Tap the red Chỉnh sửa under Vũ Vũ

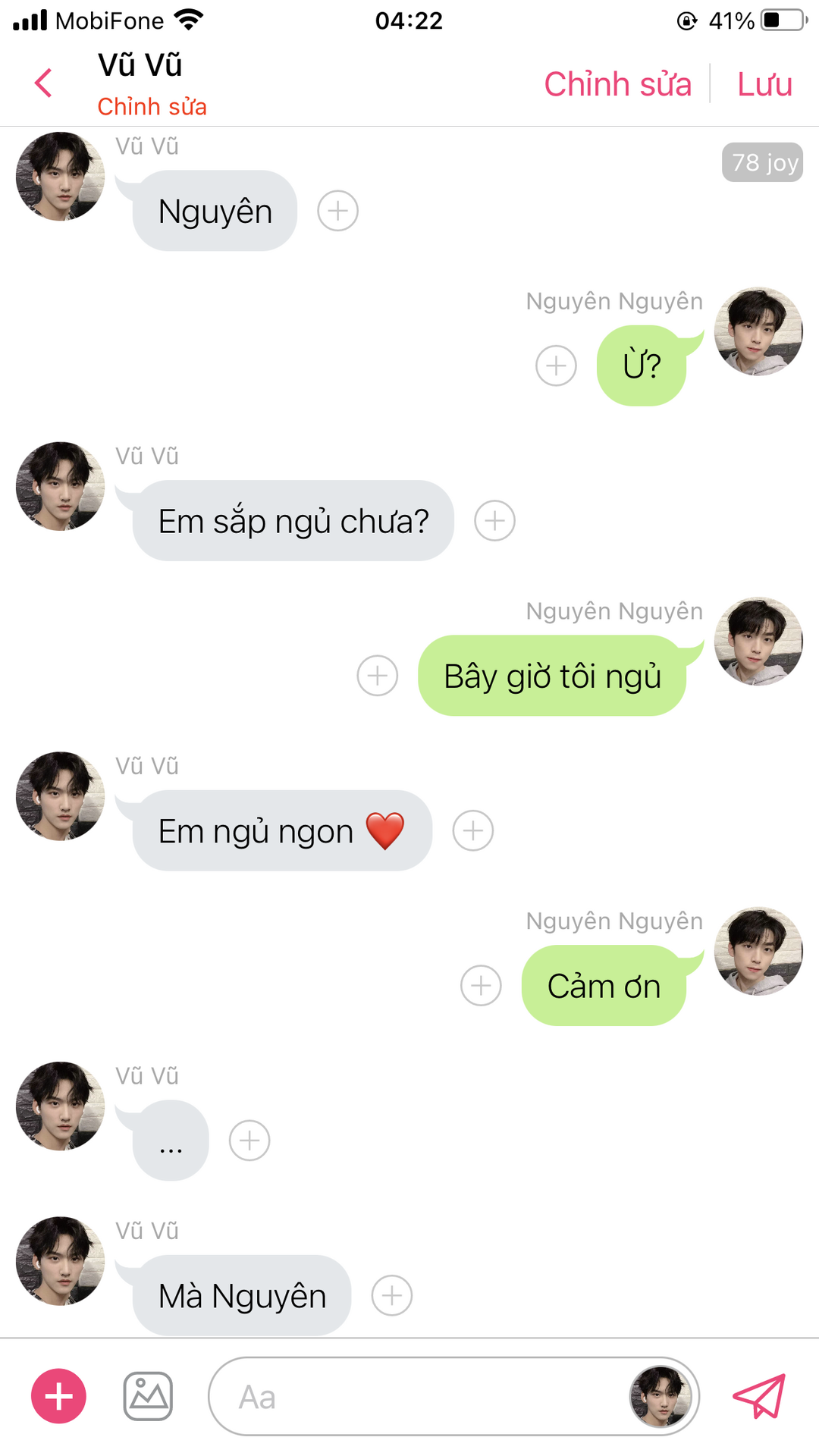tap(152, 107)
